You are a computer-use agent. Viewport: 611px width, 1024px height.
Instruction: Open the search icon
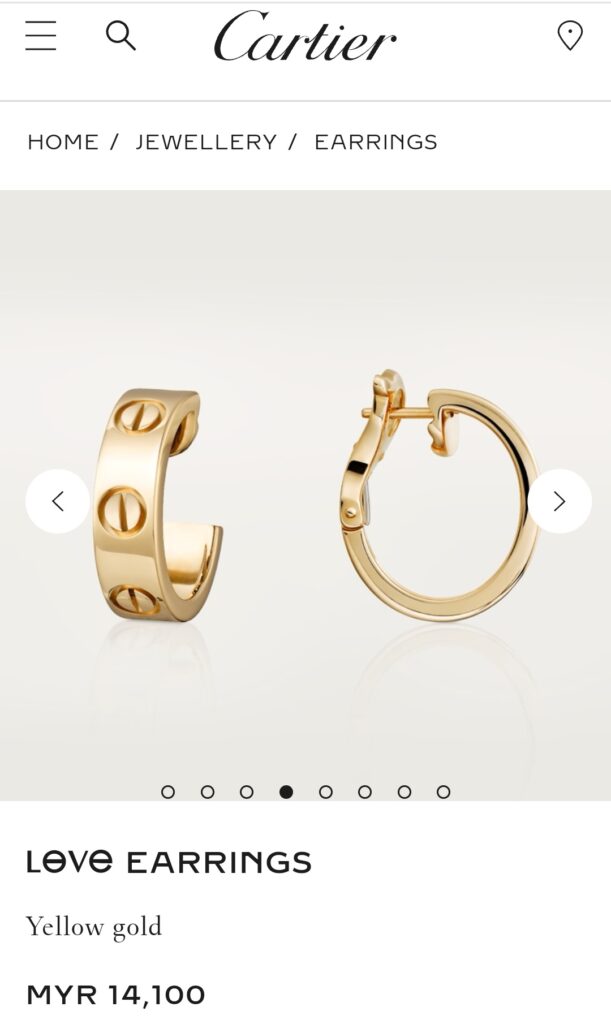point(120,36)
